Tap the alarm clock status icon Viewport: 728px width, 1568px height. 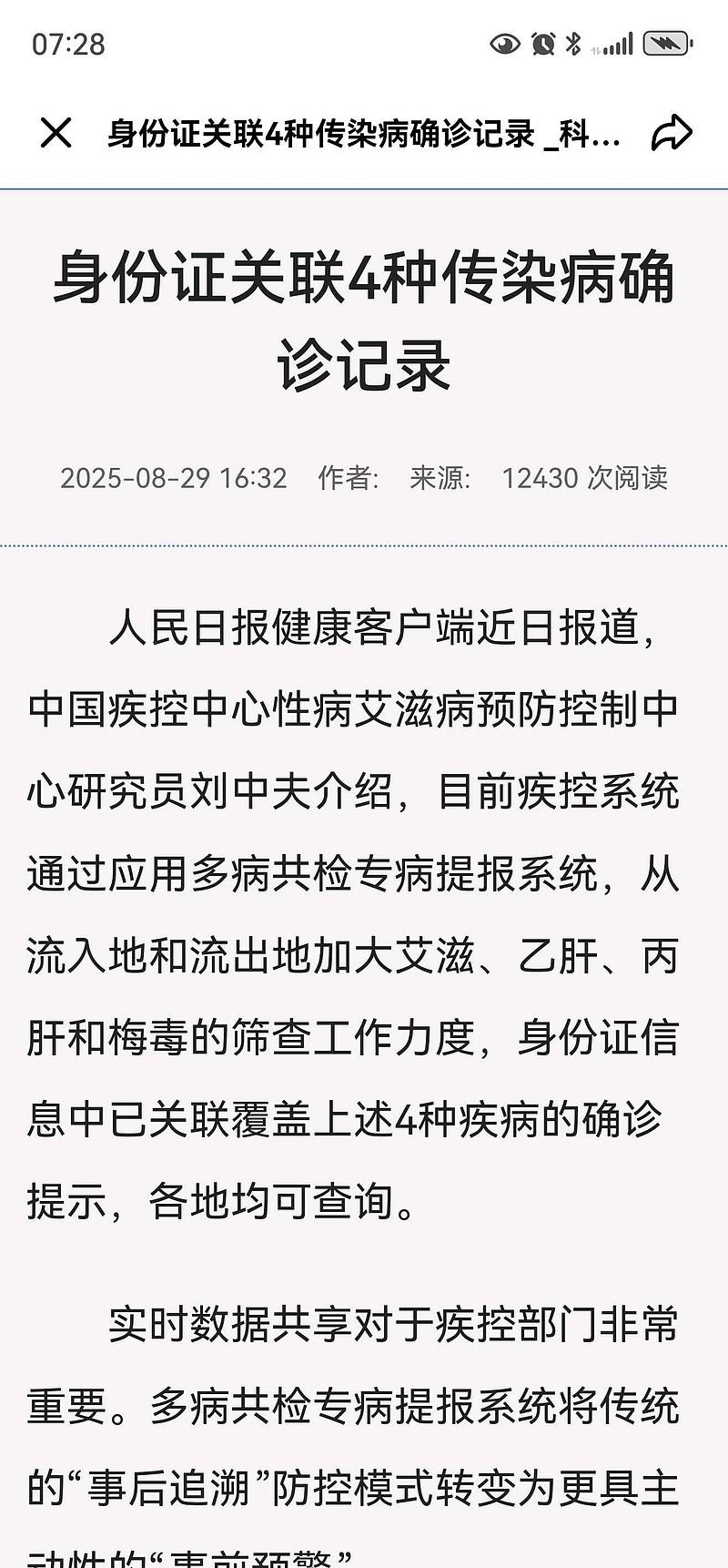click(x=541, y=42)
